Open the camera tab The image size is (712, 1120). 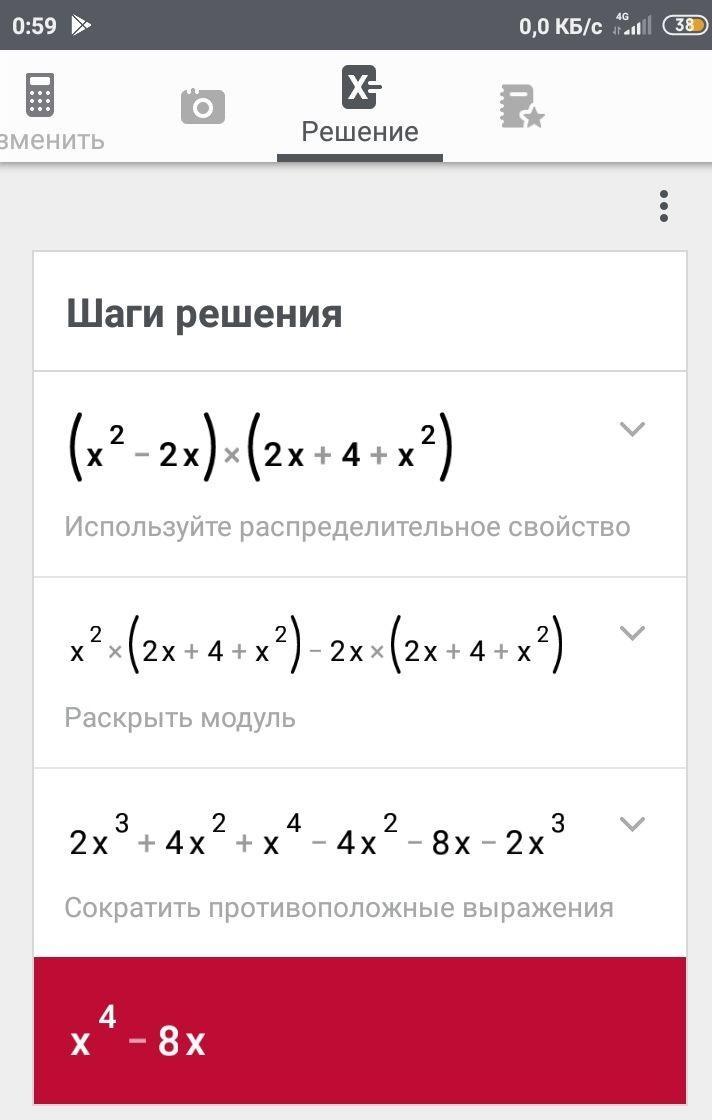point(202,106)
